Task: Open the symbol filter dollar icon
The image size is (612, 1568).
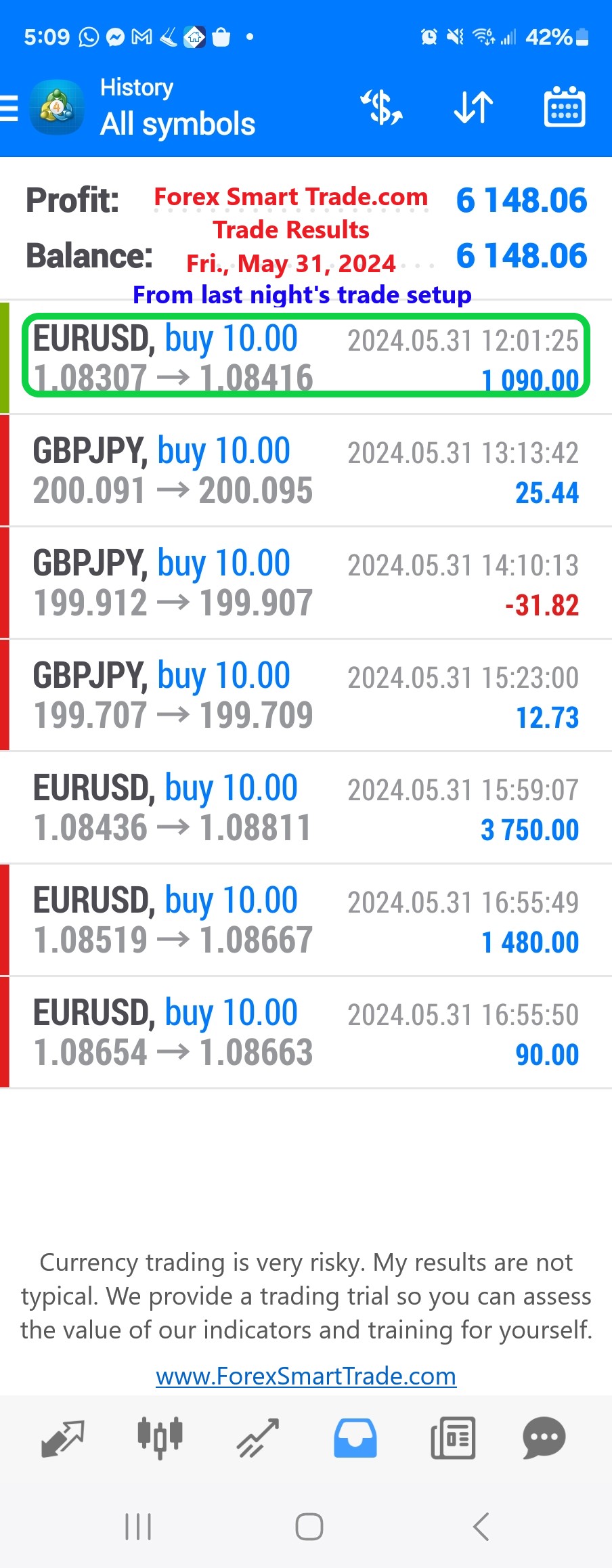Action: (x=382, y=108)
